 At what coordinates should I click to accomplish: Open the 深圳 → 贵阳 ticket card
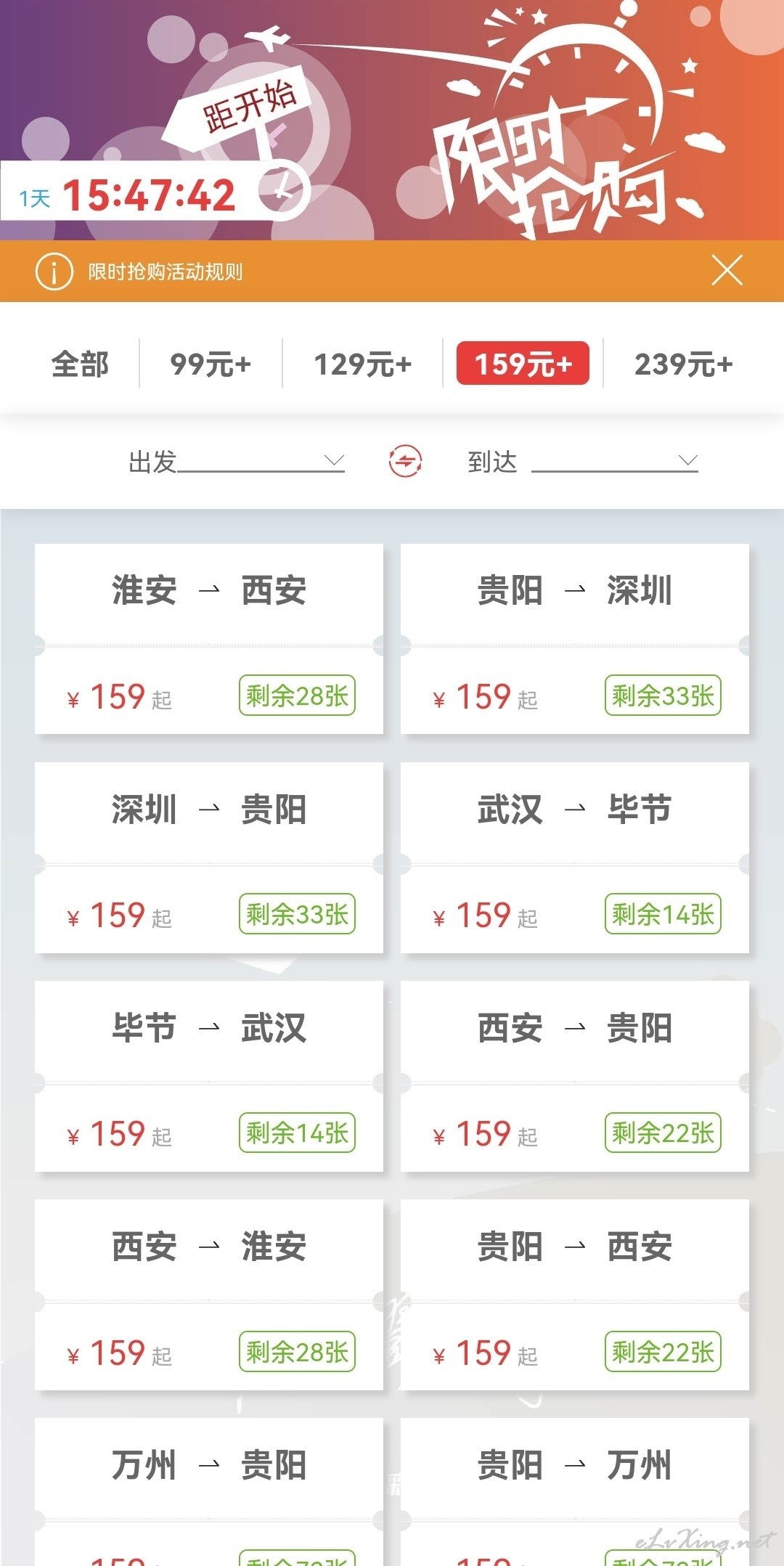pos(209,857)
